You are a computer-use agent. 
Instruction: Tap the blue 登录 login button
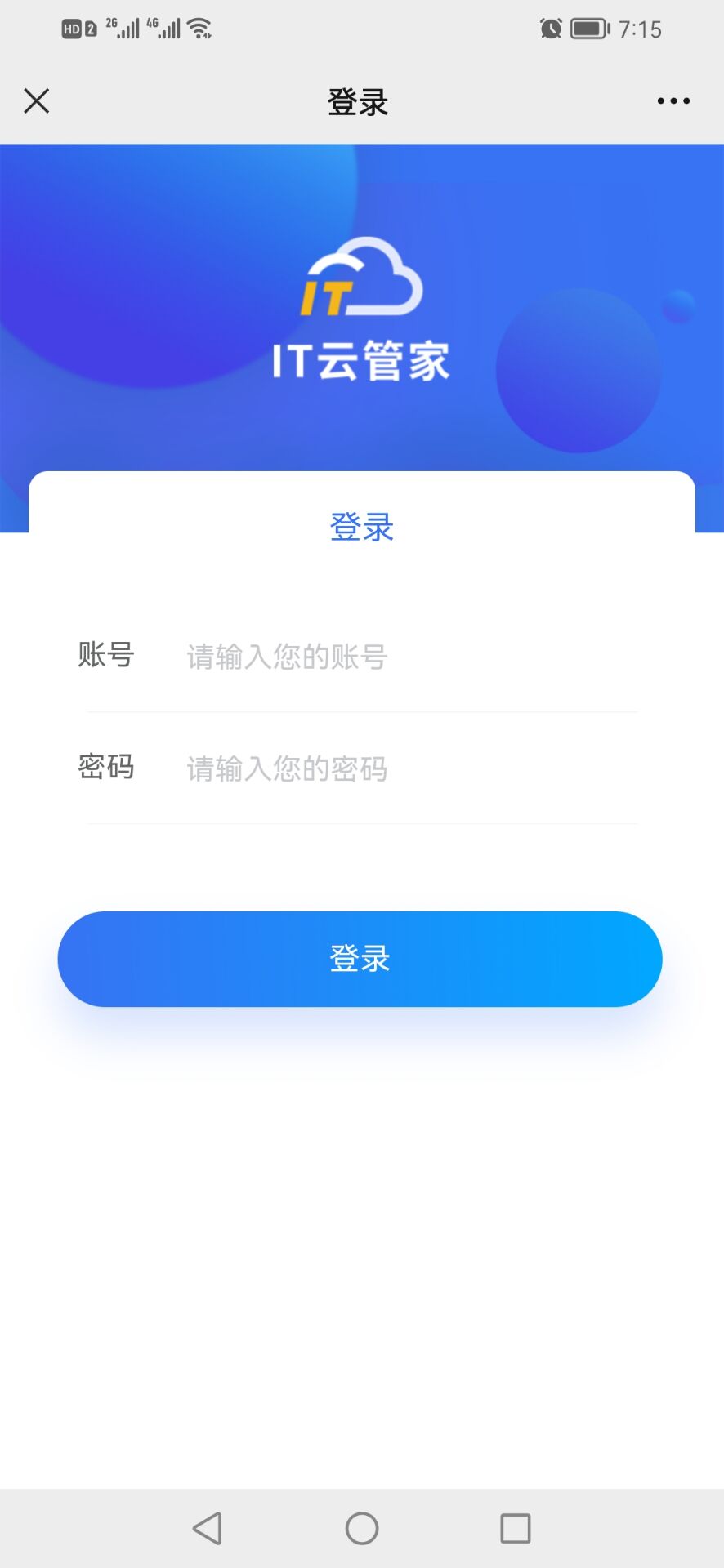[360, 959]
